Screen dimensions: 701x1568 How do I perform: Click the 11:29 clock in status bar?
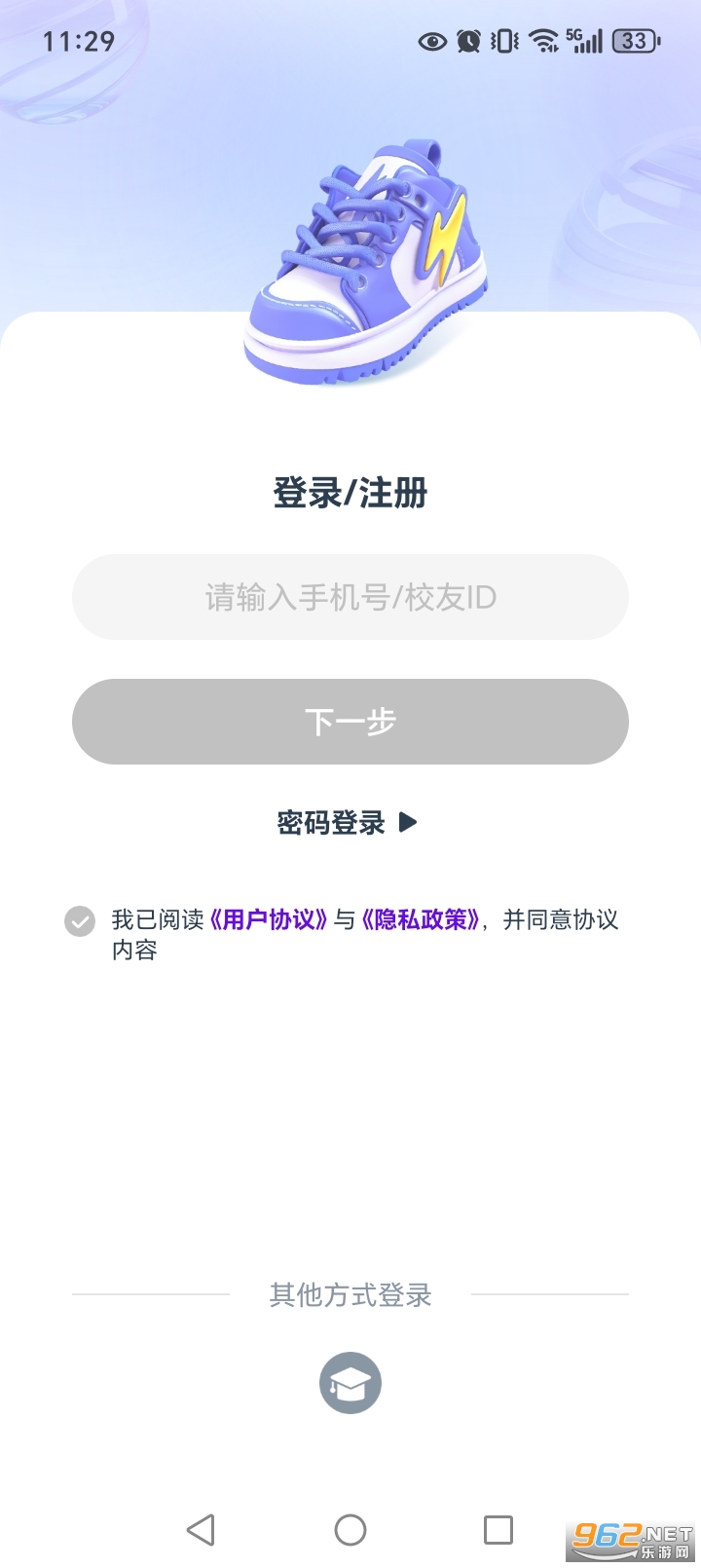78,41
